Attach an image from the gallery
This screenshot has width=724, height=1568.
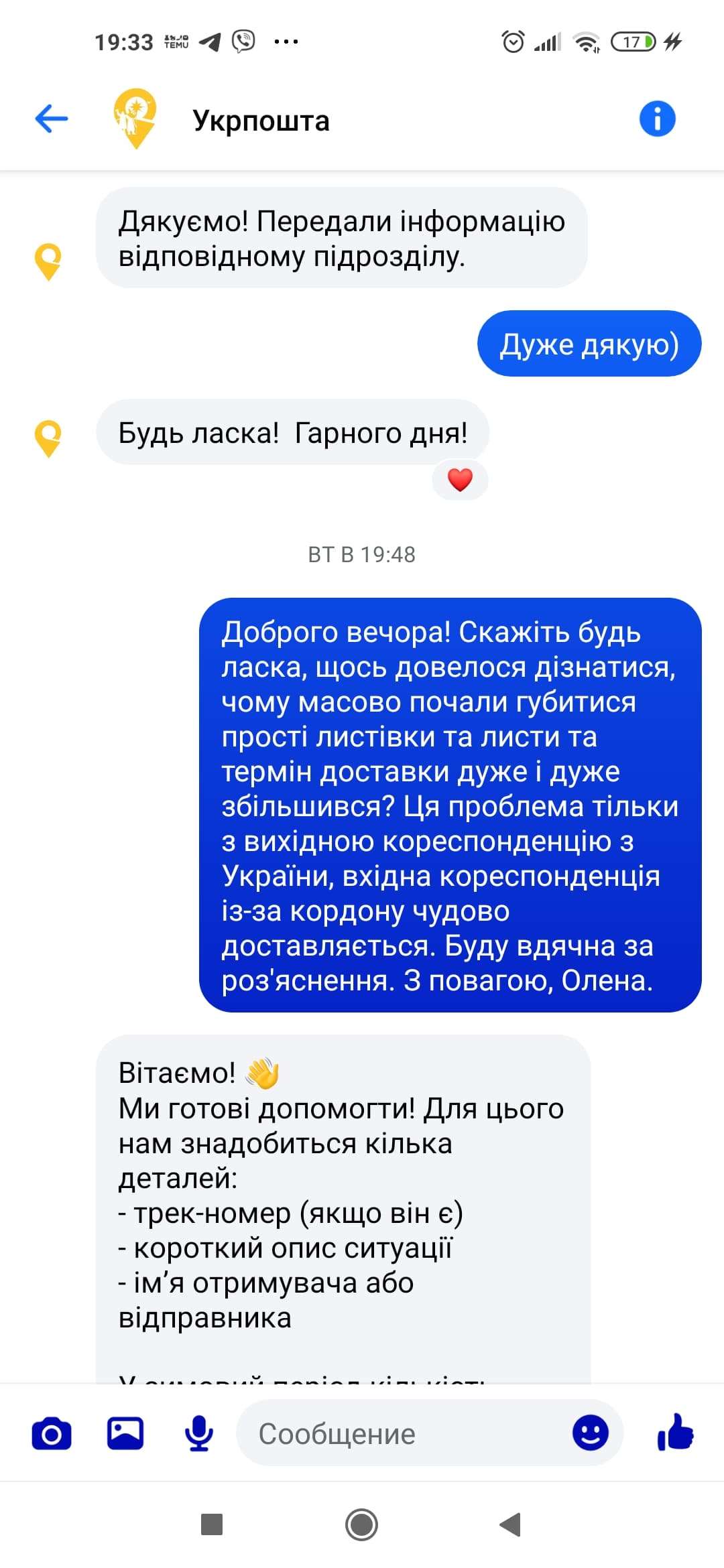125,1434
